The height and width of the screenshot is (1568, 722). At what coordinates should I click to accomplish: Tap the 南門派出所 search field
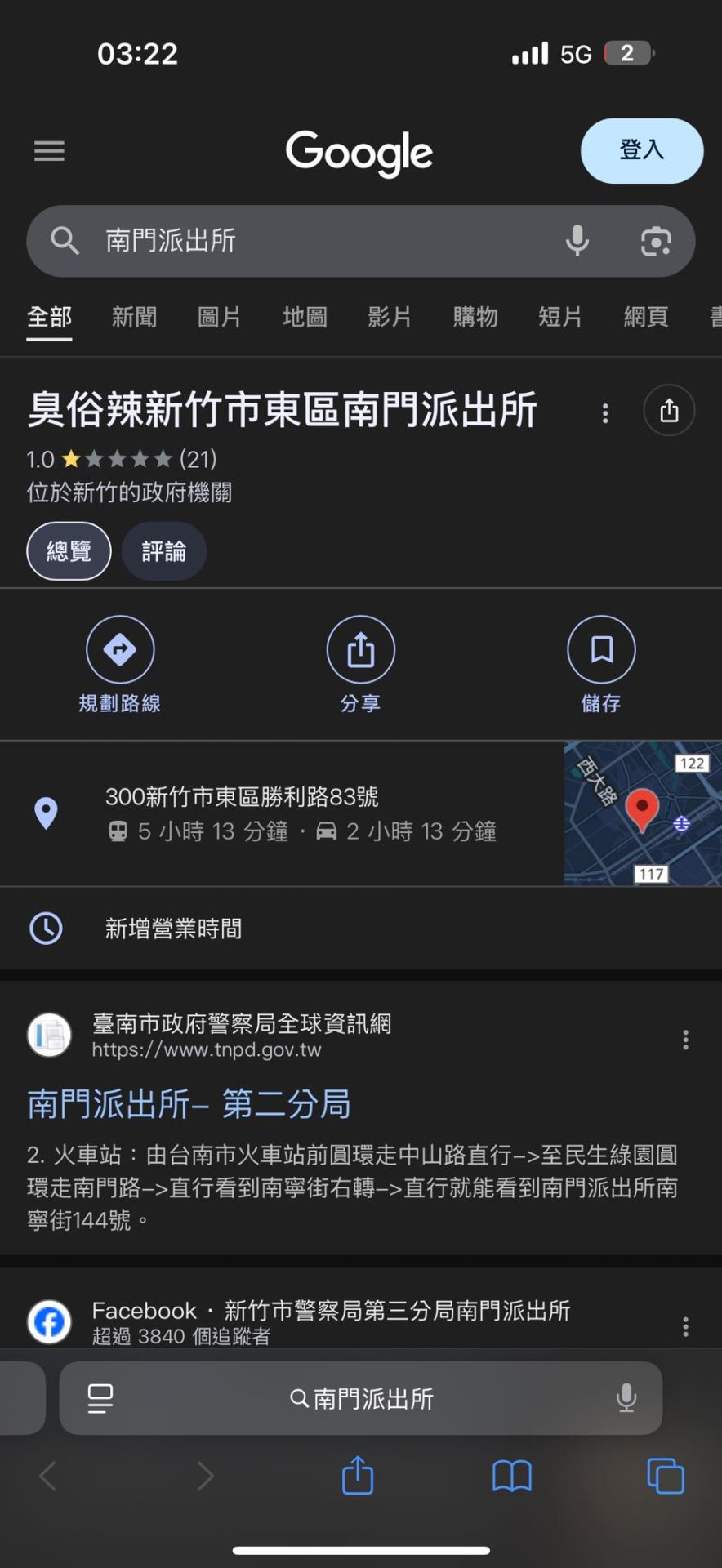(x=327, y=241)
